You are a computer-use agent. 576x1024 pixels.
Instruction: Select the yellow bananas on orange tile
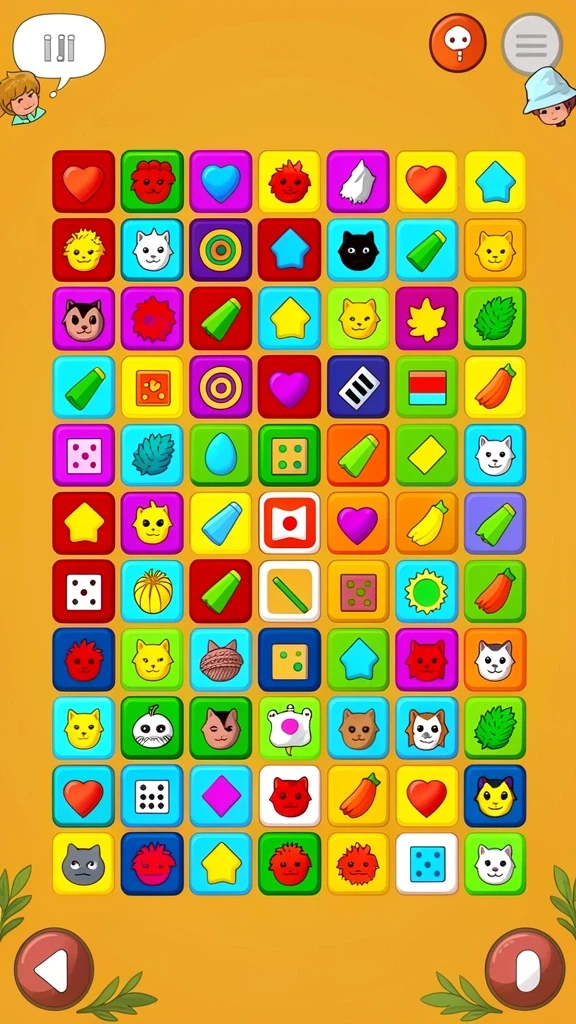[426, 523]
